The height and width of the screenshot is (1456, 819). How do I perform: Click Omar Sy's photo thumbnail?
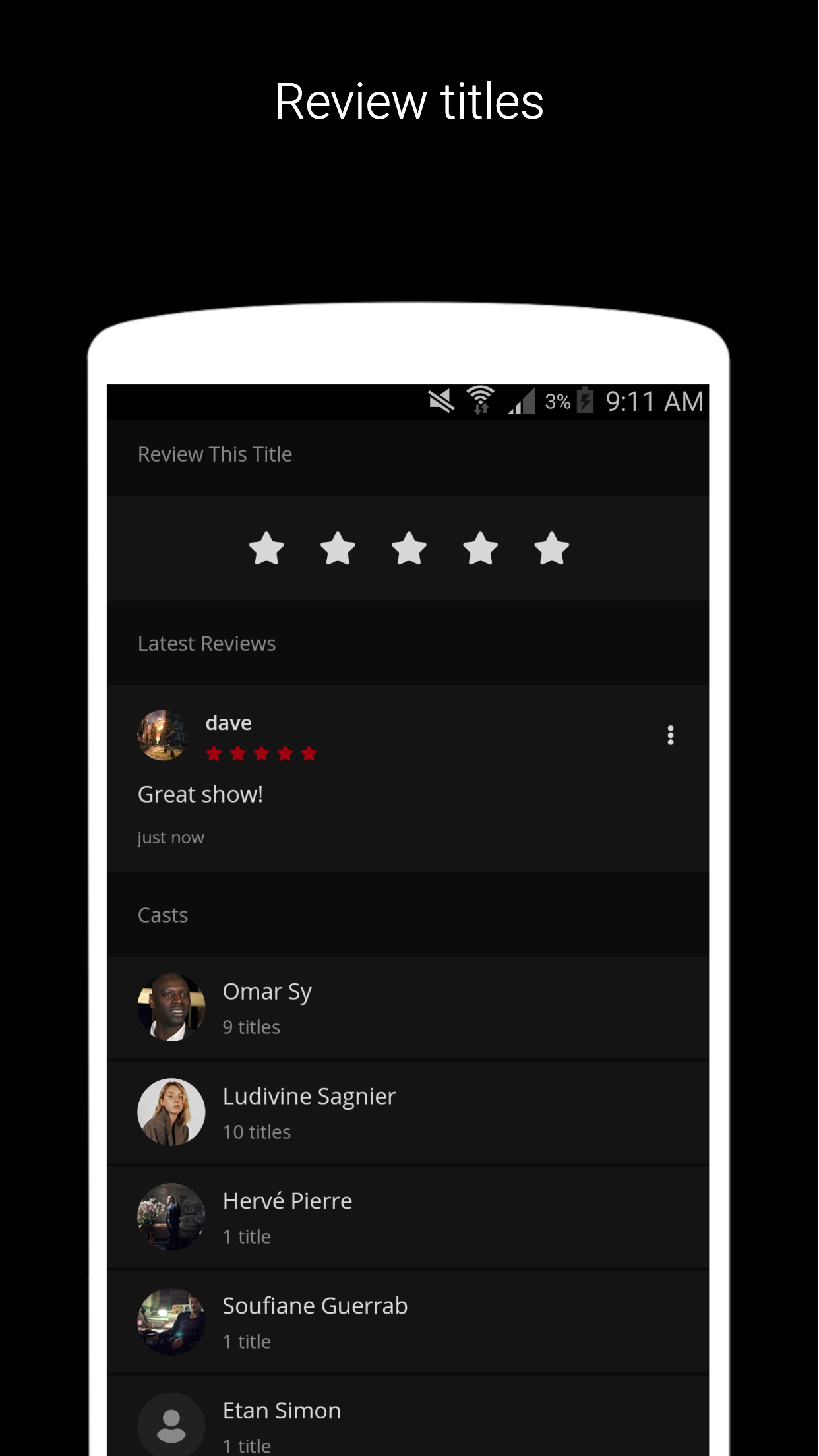tap(171, 1008)
